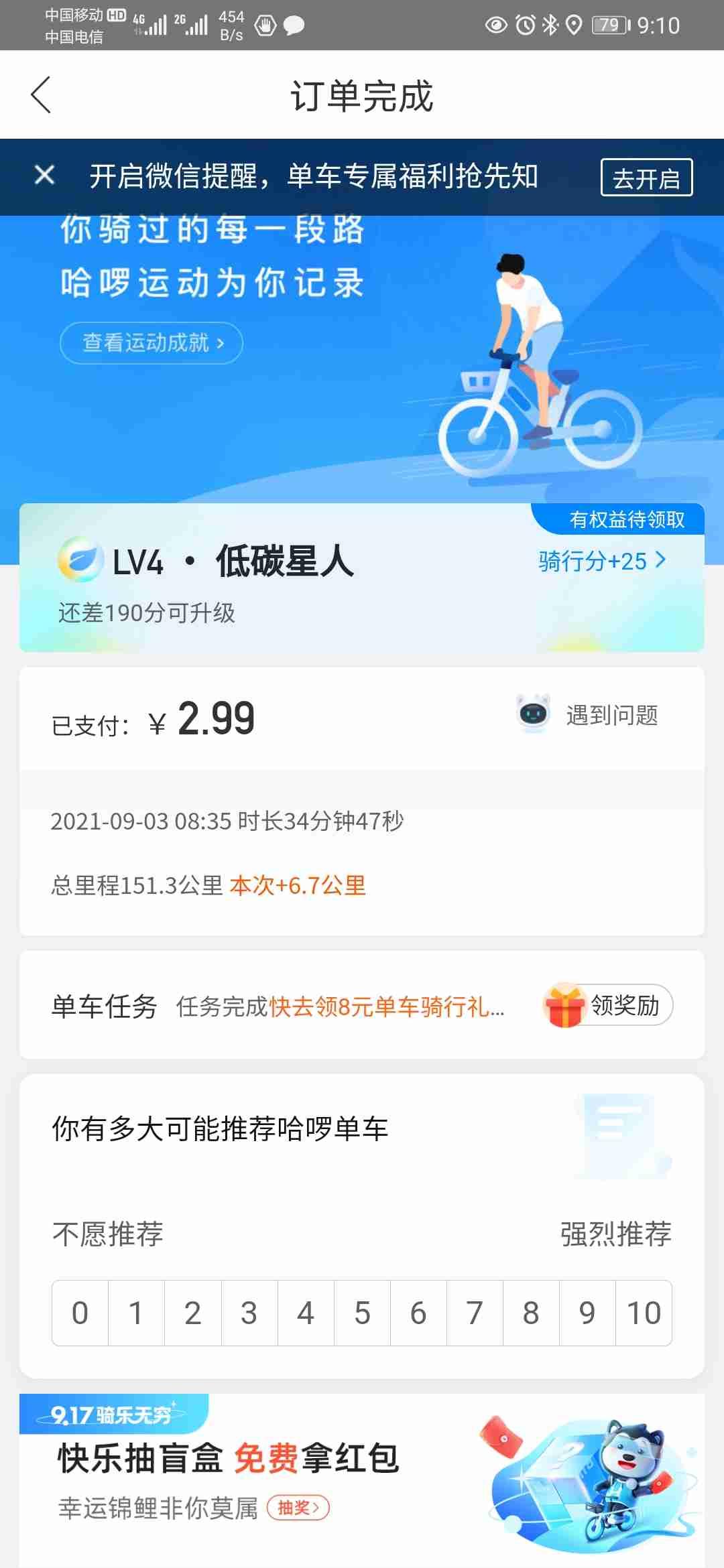Go back from the 订单完成 page

click(41, 94)
